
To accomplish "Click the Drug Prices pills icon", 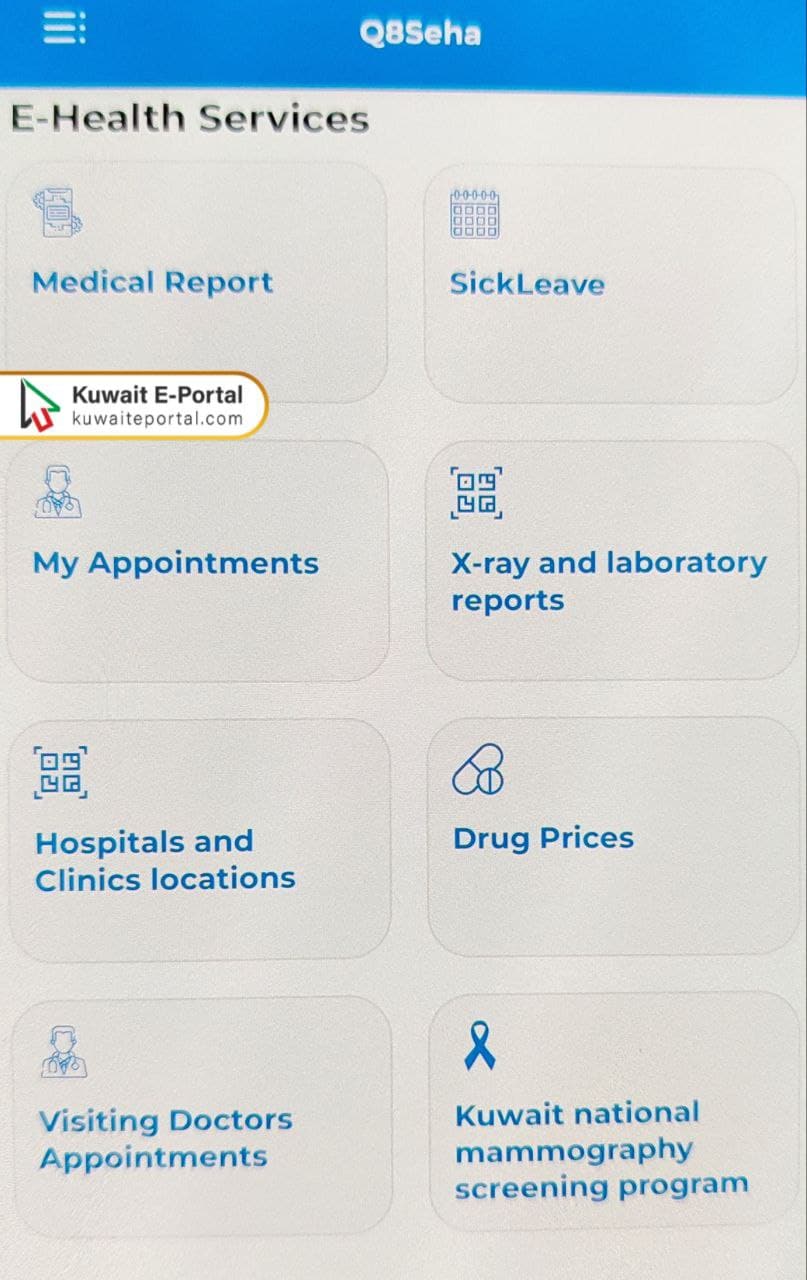I will (478, 768).
